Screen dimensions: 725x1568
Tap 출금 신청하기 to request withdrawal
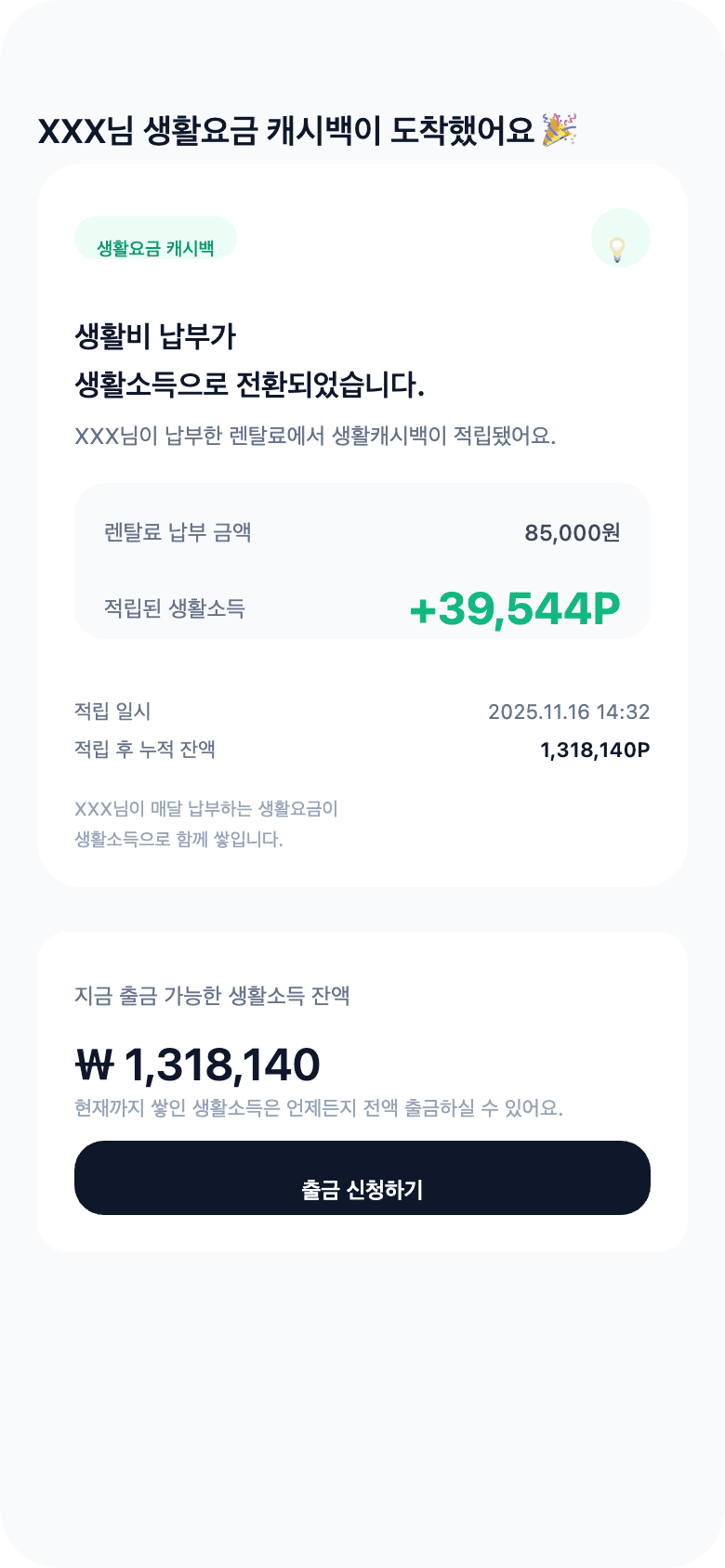point(362,1178)
